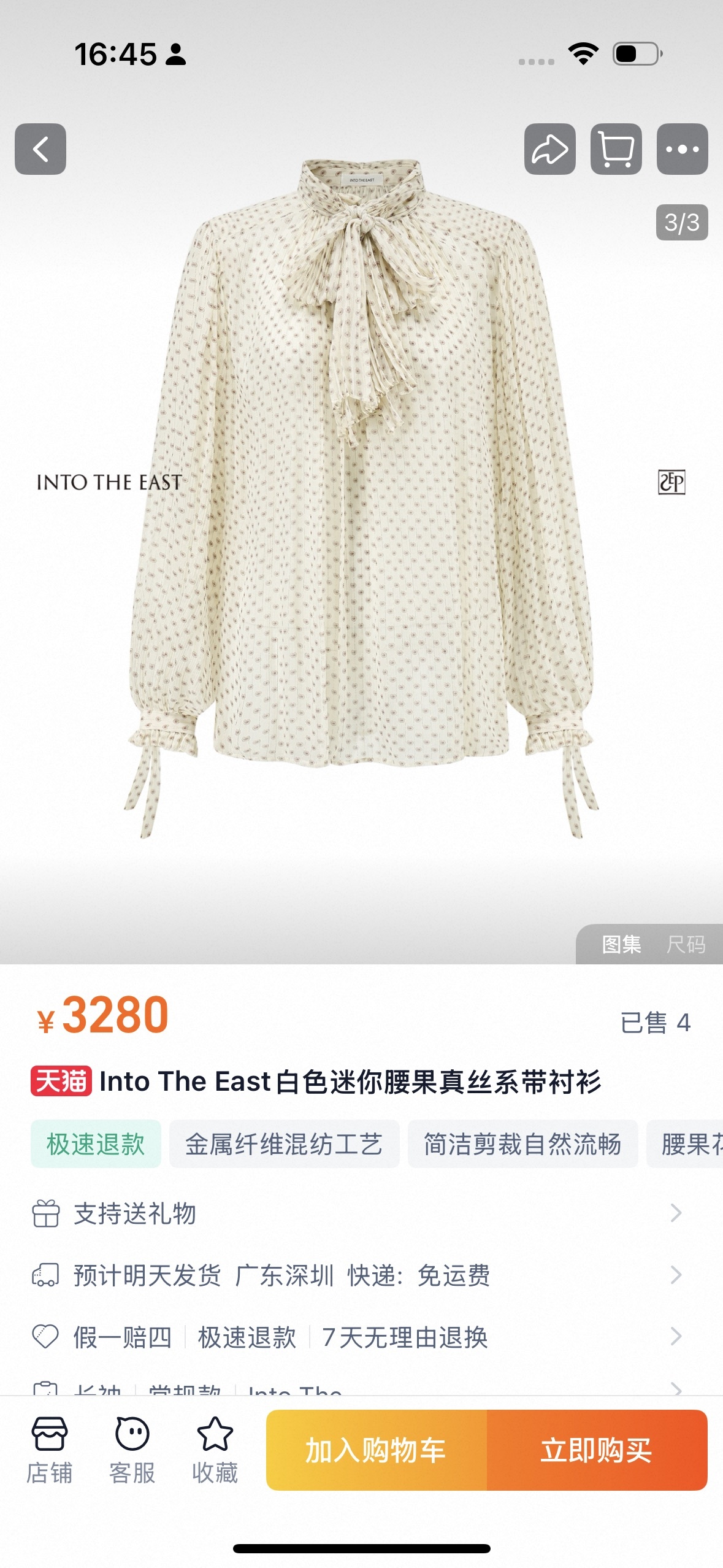Switch to the 尺码 tab
The width and height of the screenshot is (723, 1568).
(x=686, y=944)
